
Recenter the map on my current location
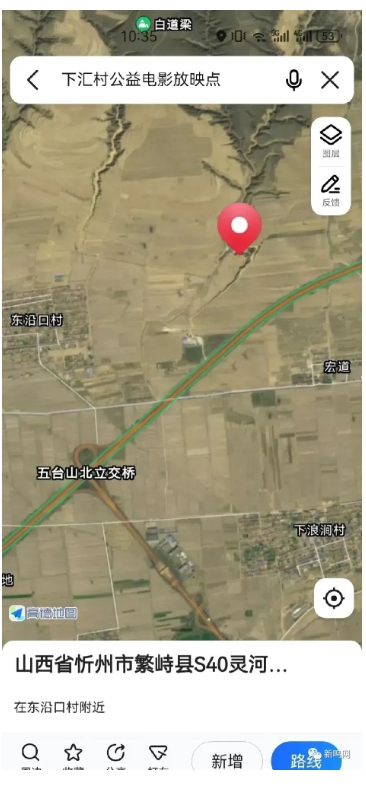click(334, 598)
